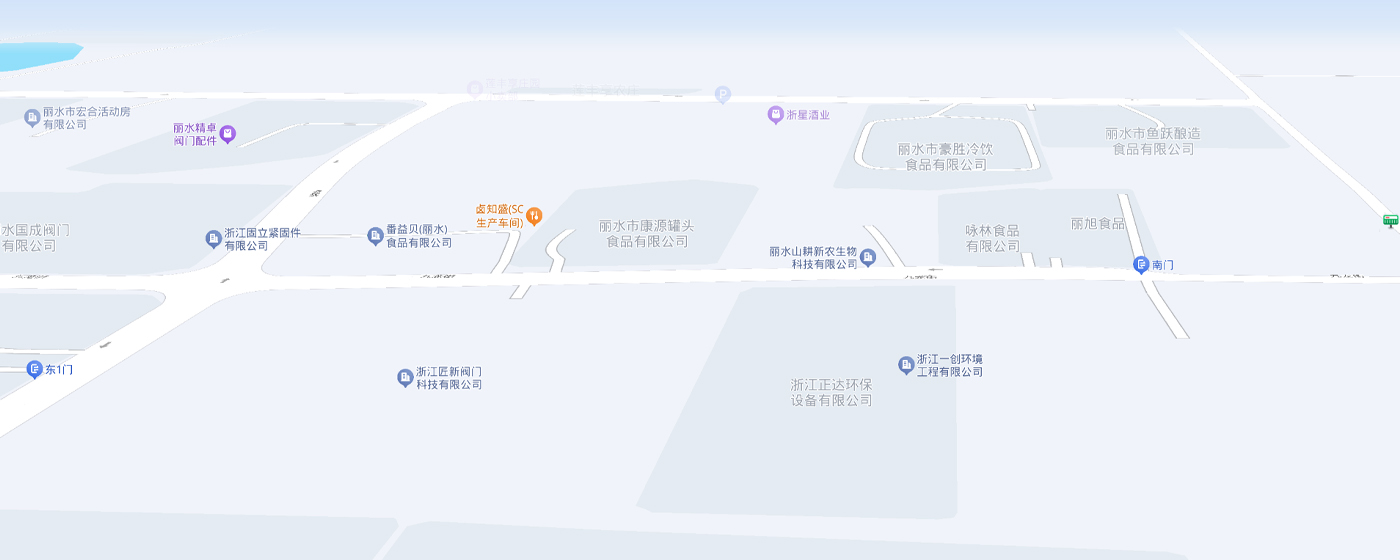Open the 浙江国立紧固件有限公司 marker
The width and height of the screenshot is (1400, 560).
pos(213,238)
